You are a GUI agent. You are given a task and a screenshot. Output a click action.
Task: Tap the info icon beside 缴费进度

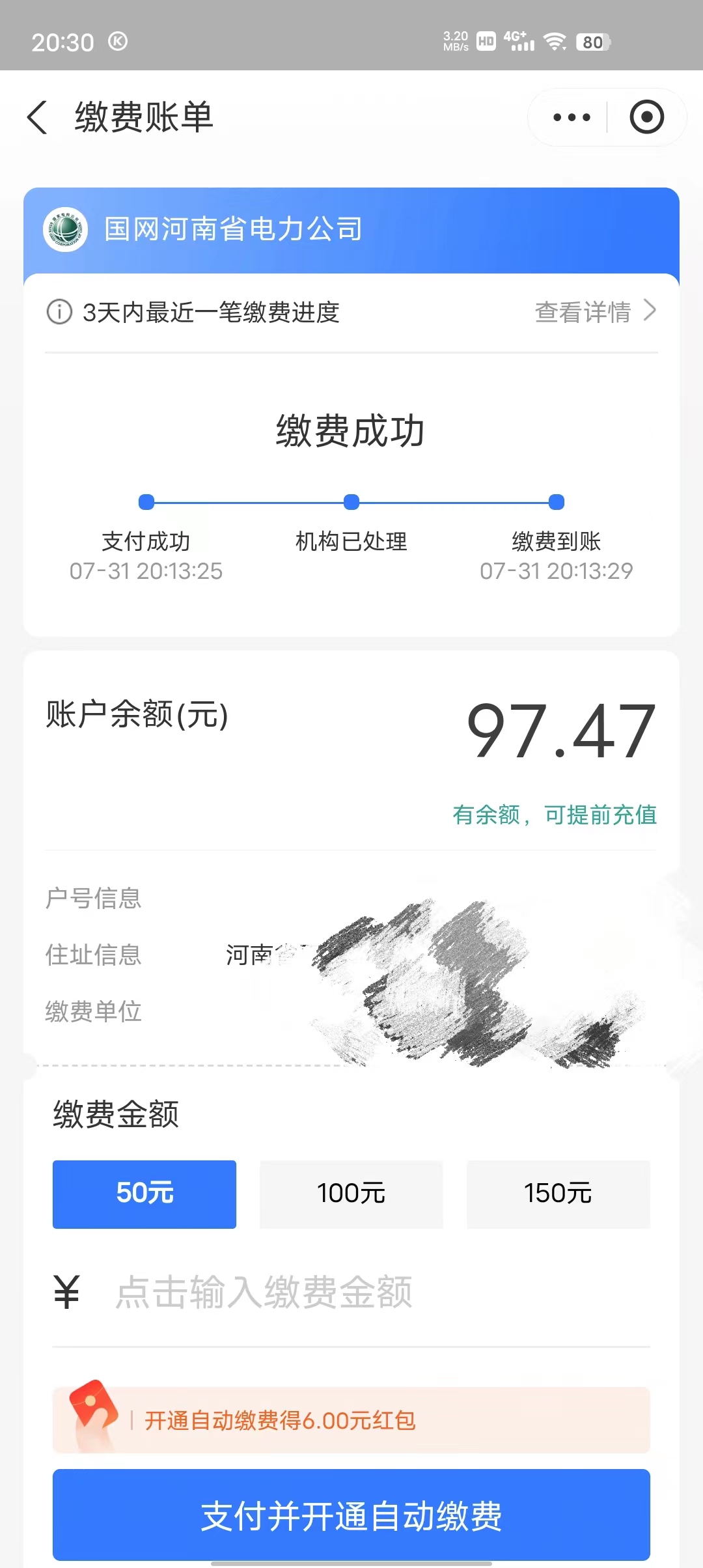point(59,312)
